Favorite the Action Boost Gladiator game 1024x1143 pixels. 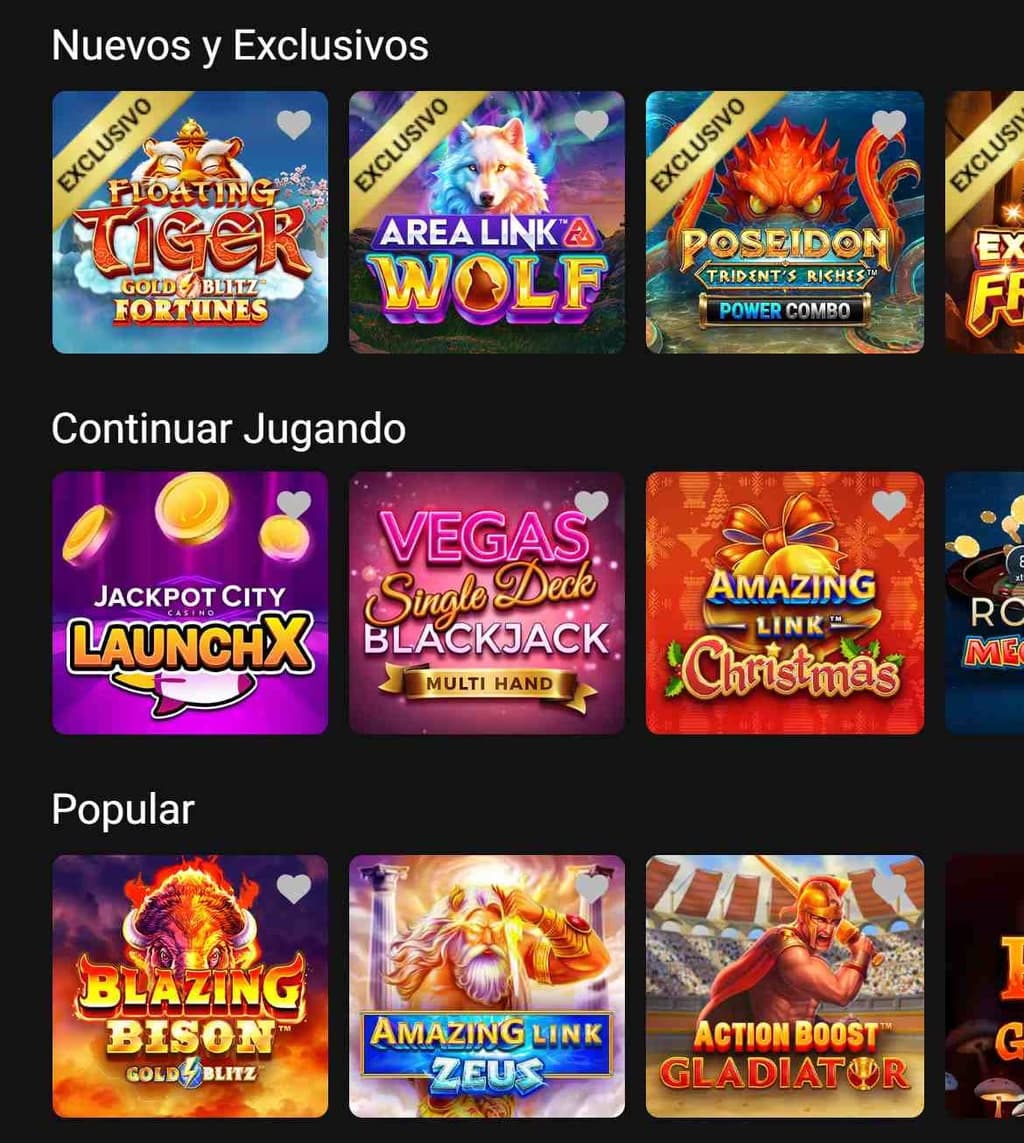click(890, 888)
